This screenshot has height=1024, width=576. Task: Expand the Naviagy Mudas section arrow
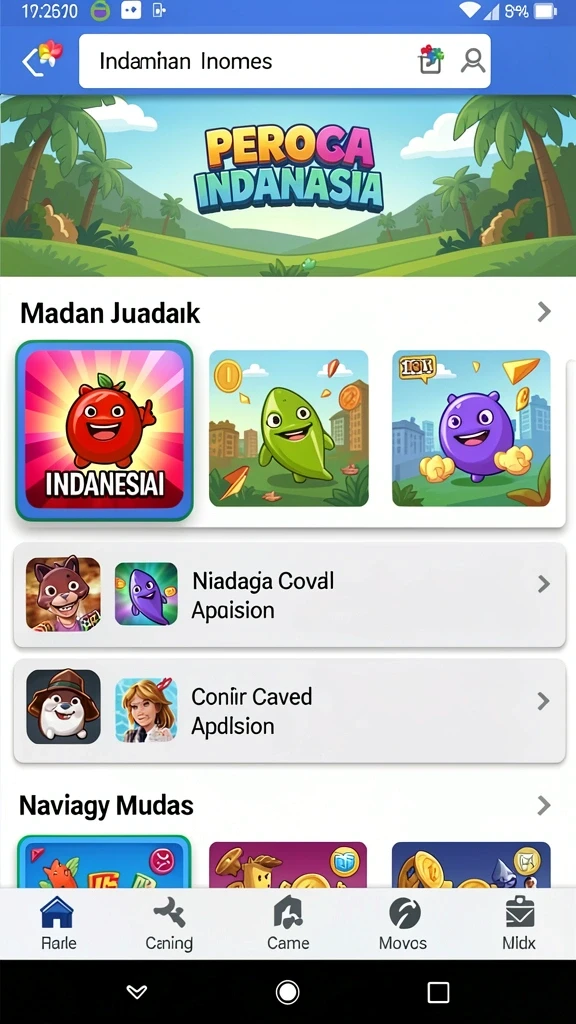[544, 805]
